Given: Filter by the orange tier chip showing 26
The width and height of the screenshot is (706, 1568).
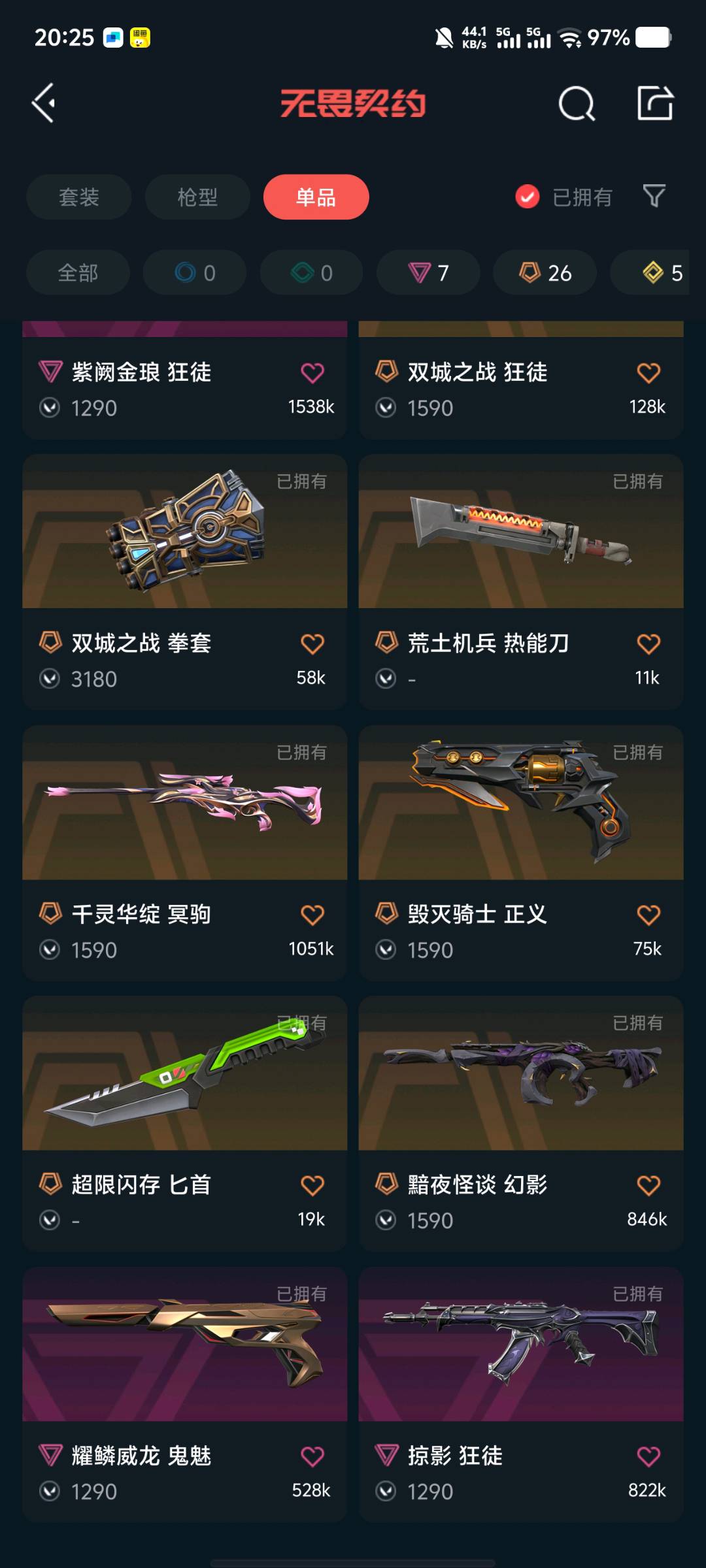Looking at the screenshot, I should click(545, 272).
